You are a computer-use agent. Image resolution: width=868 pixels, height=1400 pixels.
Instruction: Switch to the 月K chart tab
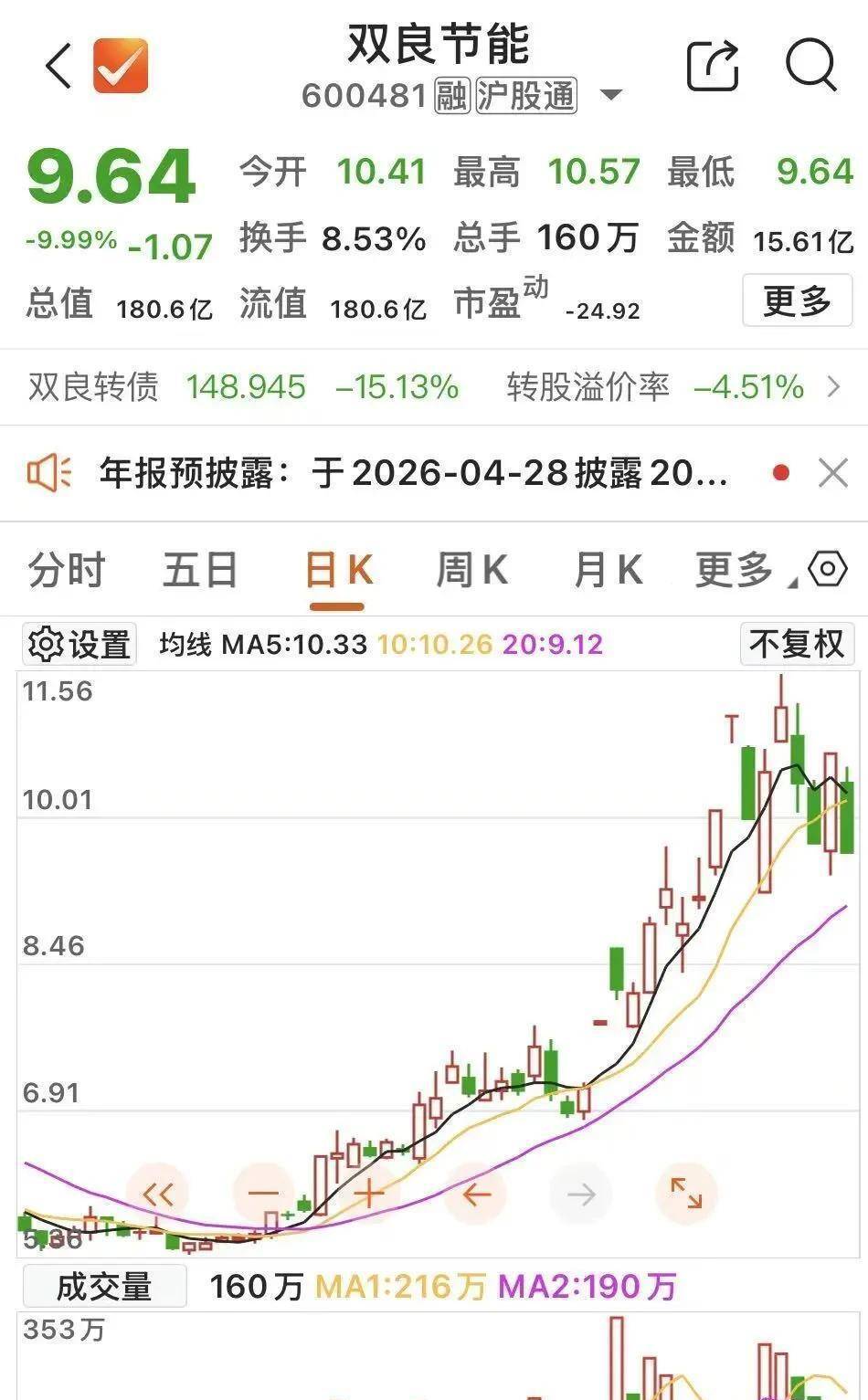click(608, 571)
